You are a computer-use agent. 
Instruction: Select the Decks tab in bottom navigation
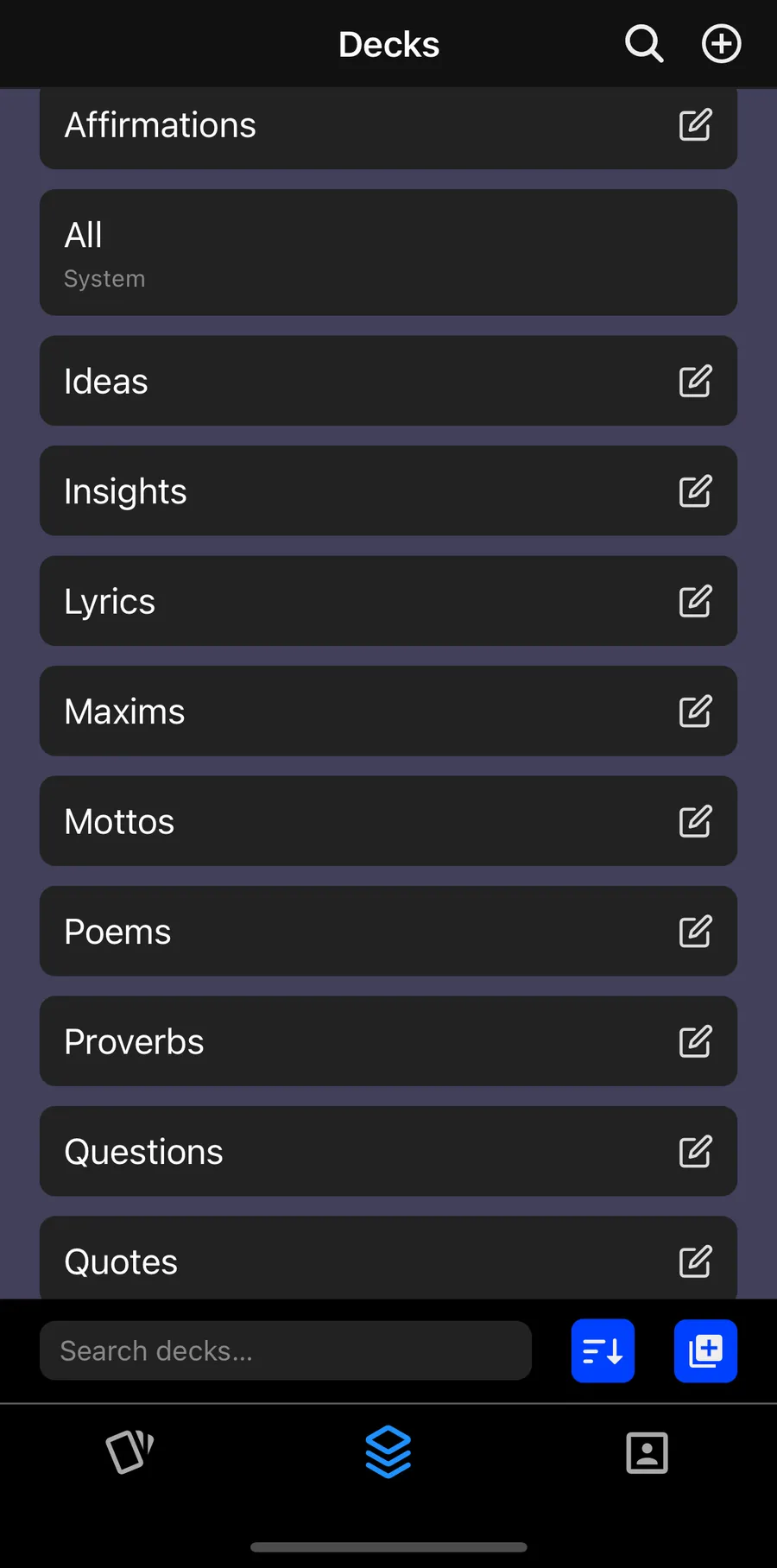pos(388,1453)
